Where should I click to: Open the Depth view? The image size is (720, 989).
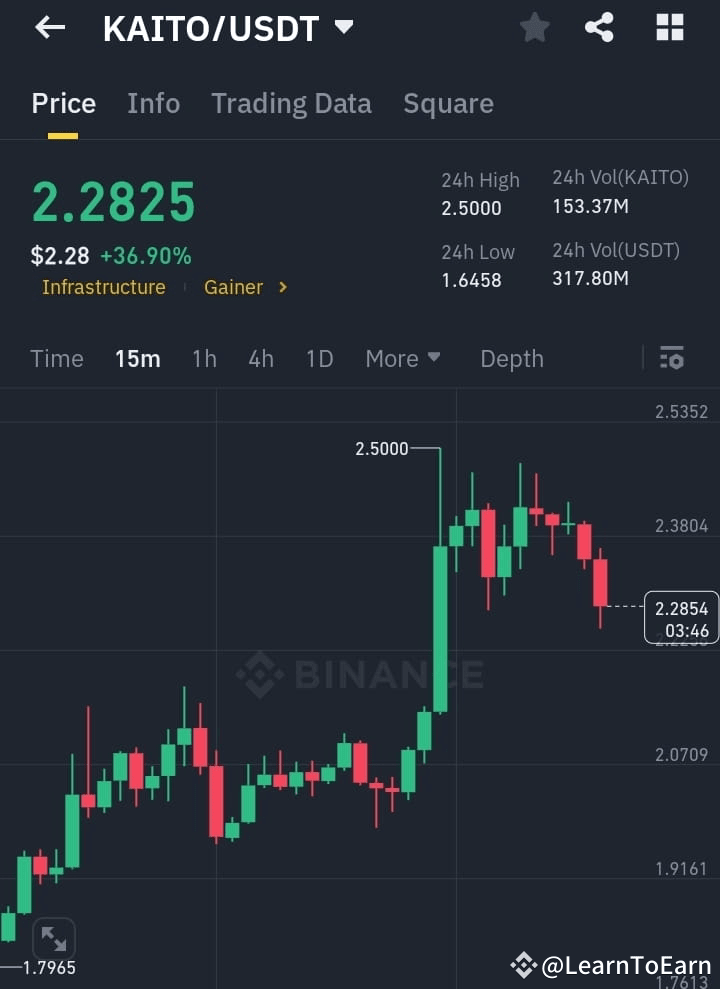[512, 357]
